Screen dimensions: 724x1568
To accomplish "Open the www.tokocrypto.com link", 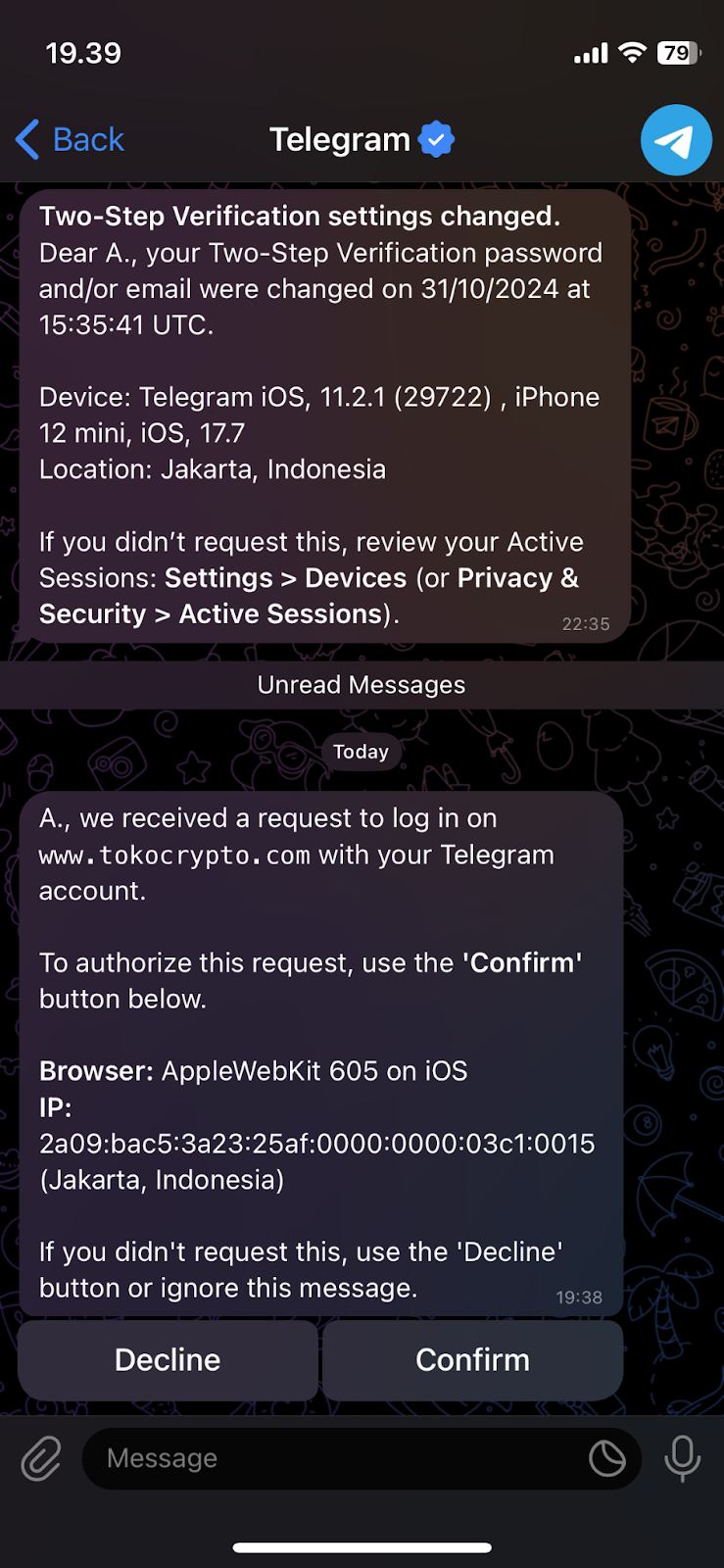I will [x=174, y=856].
